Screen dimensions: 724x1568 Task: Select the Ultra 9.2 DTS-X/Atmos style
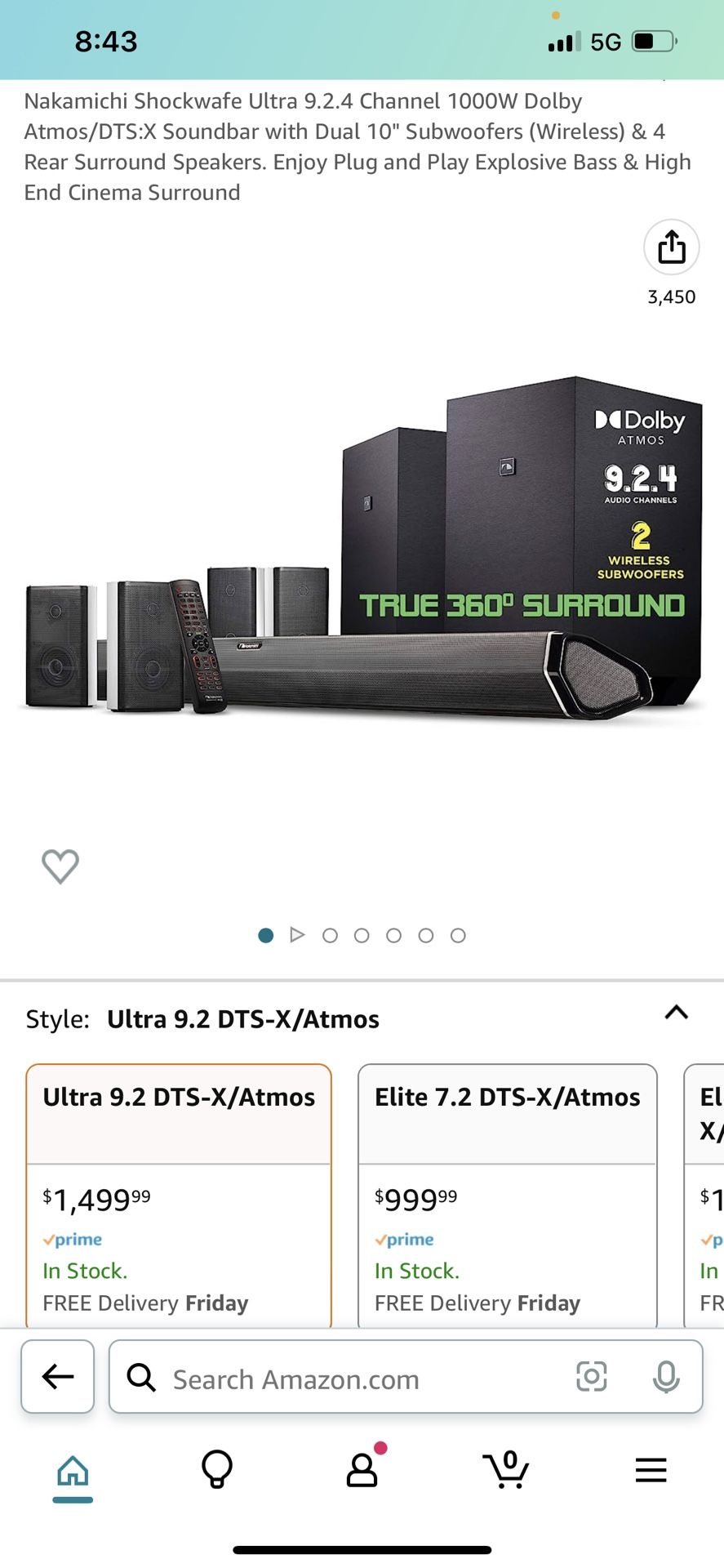point(179,1192)
